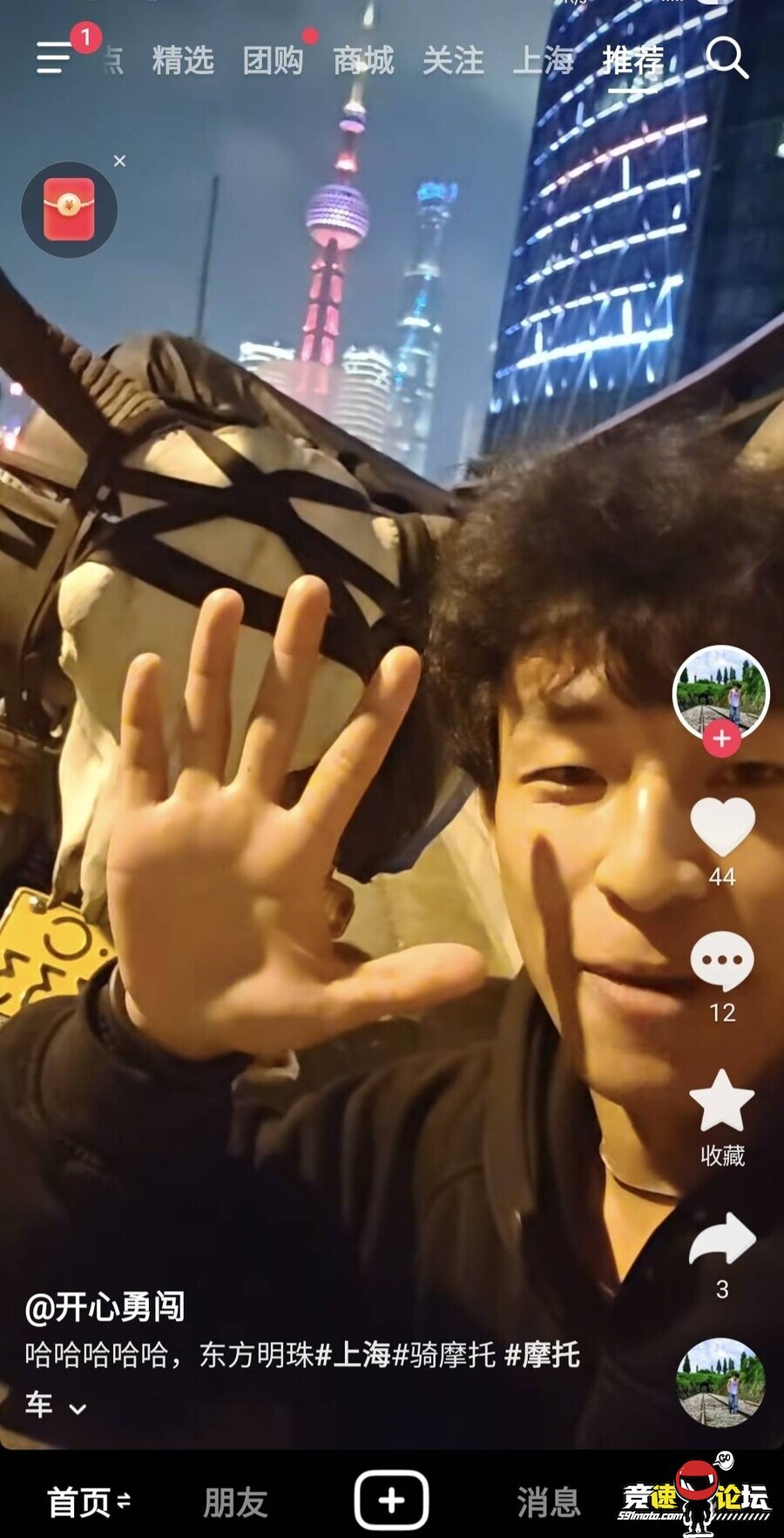Add this video to 收藏 favorites

click(x=722, y=1101)
